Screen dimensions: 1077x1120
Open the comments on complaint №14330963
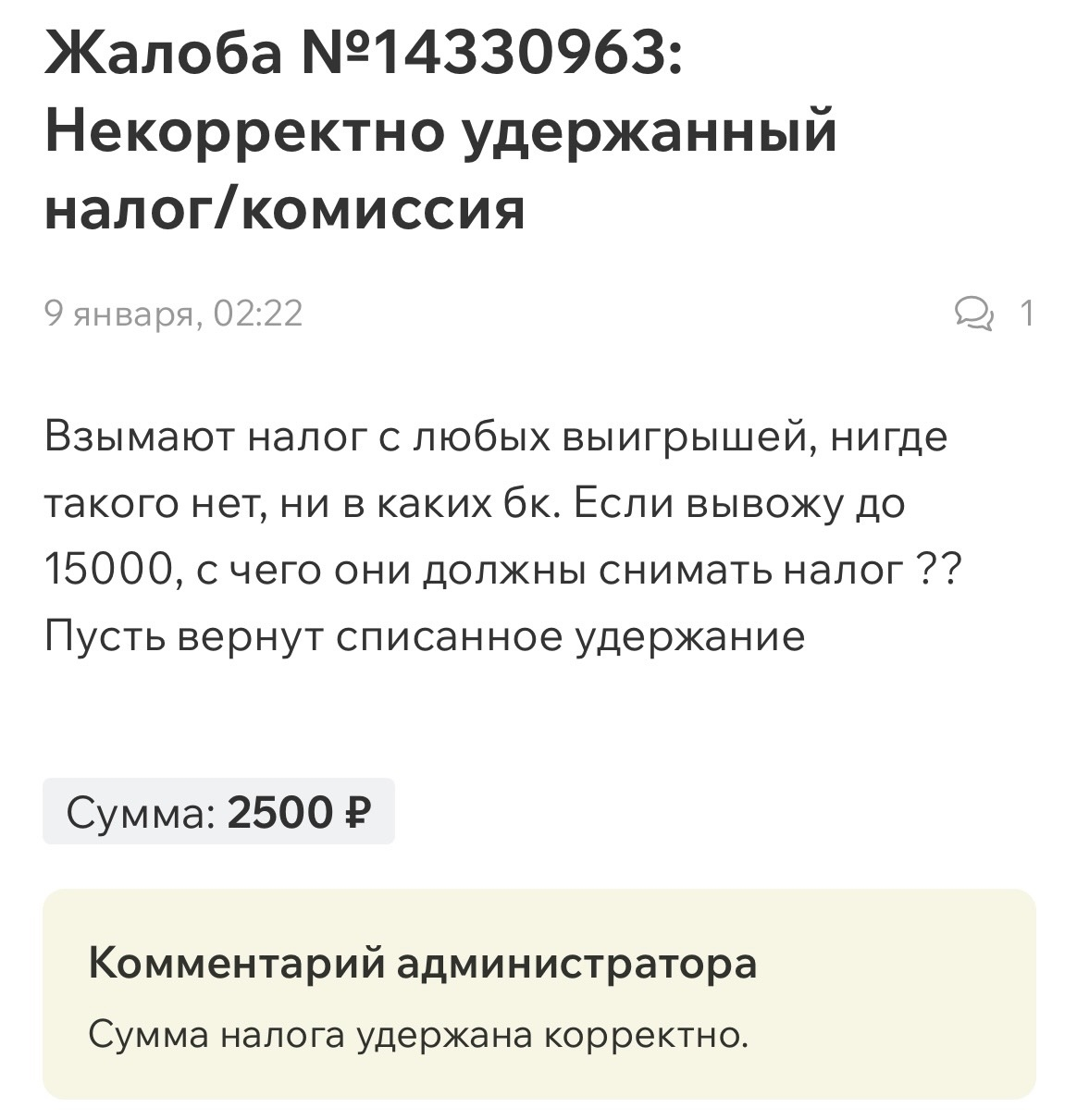tap(992, 314)
